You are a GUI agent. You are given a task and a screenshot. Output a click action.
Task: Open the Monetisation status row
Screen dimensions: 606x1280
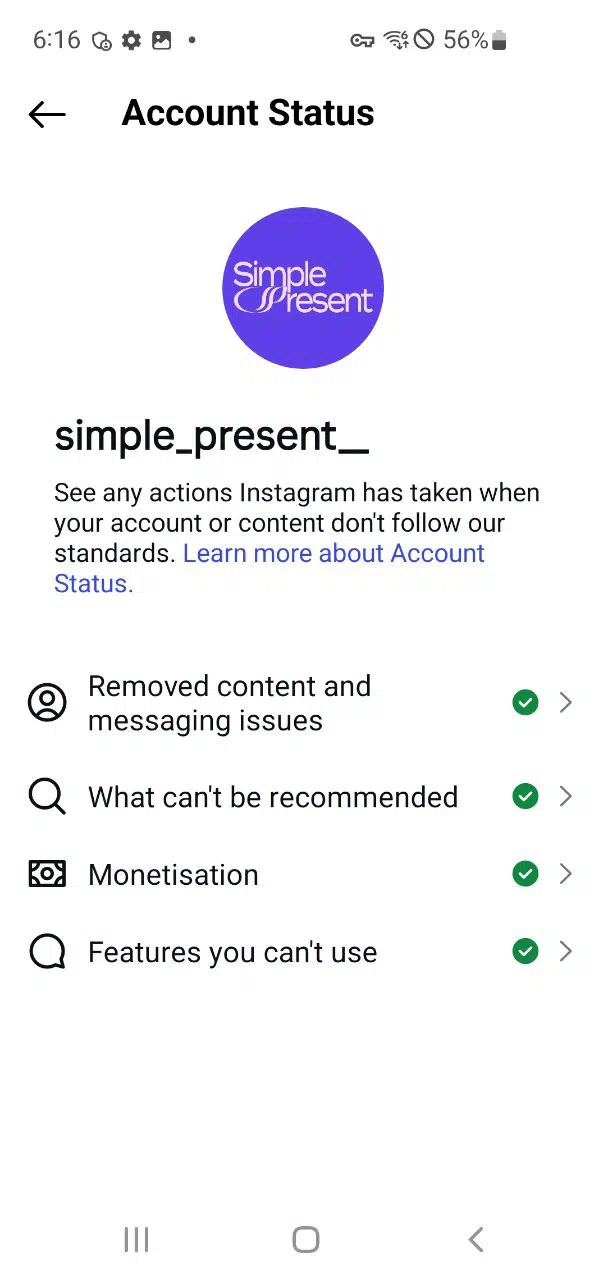point(303,874)
